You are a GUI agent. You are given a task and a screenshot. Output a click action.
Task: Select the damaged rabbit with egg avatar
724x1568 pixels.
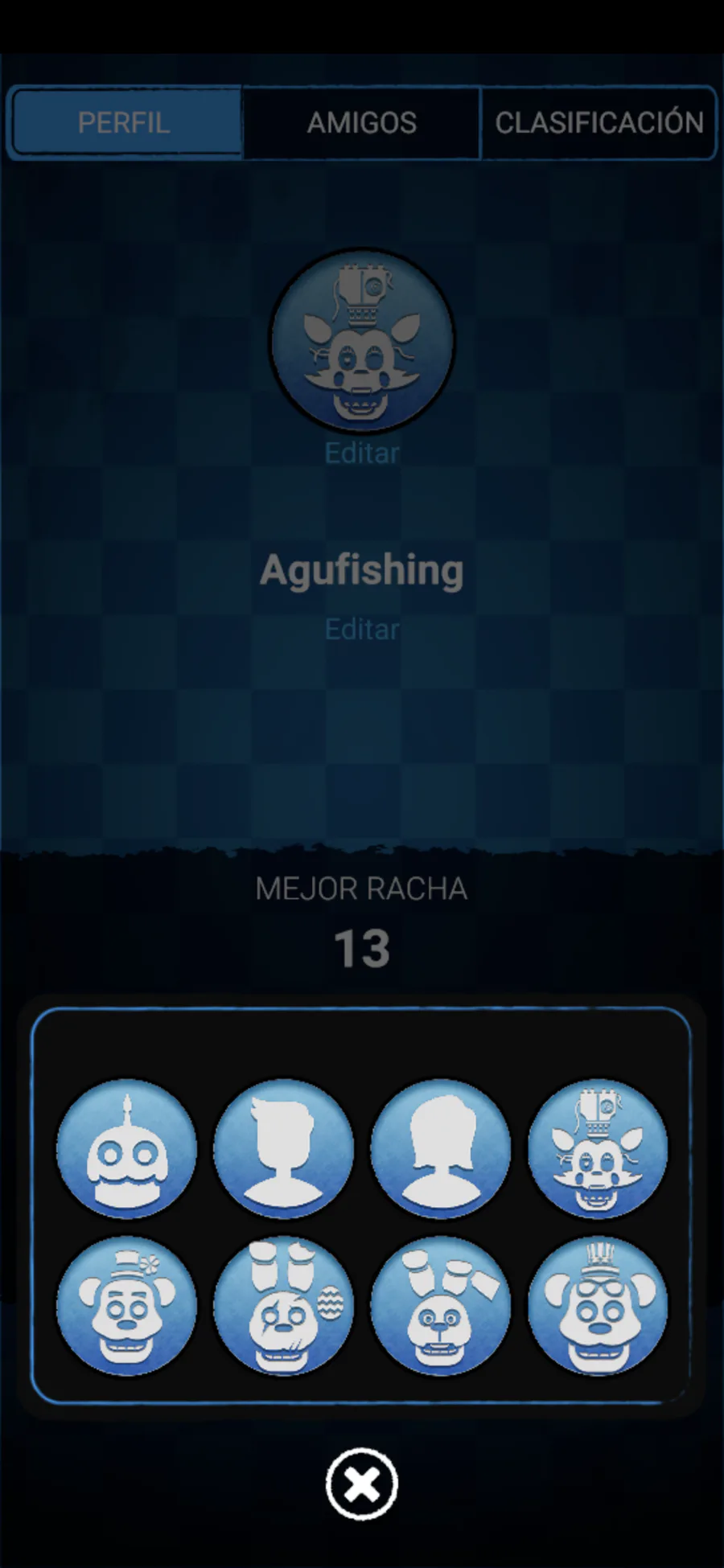[283, 1307]
